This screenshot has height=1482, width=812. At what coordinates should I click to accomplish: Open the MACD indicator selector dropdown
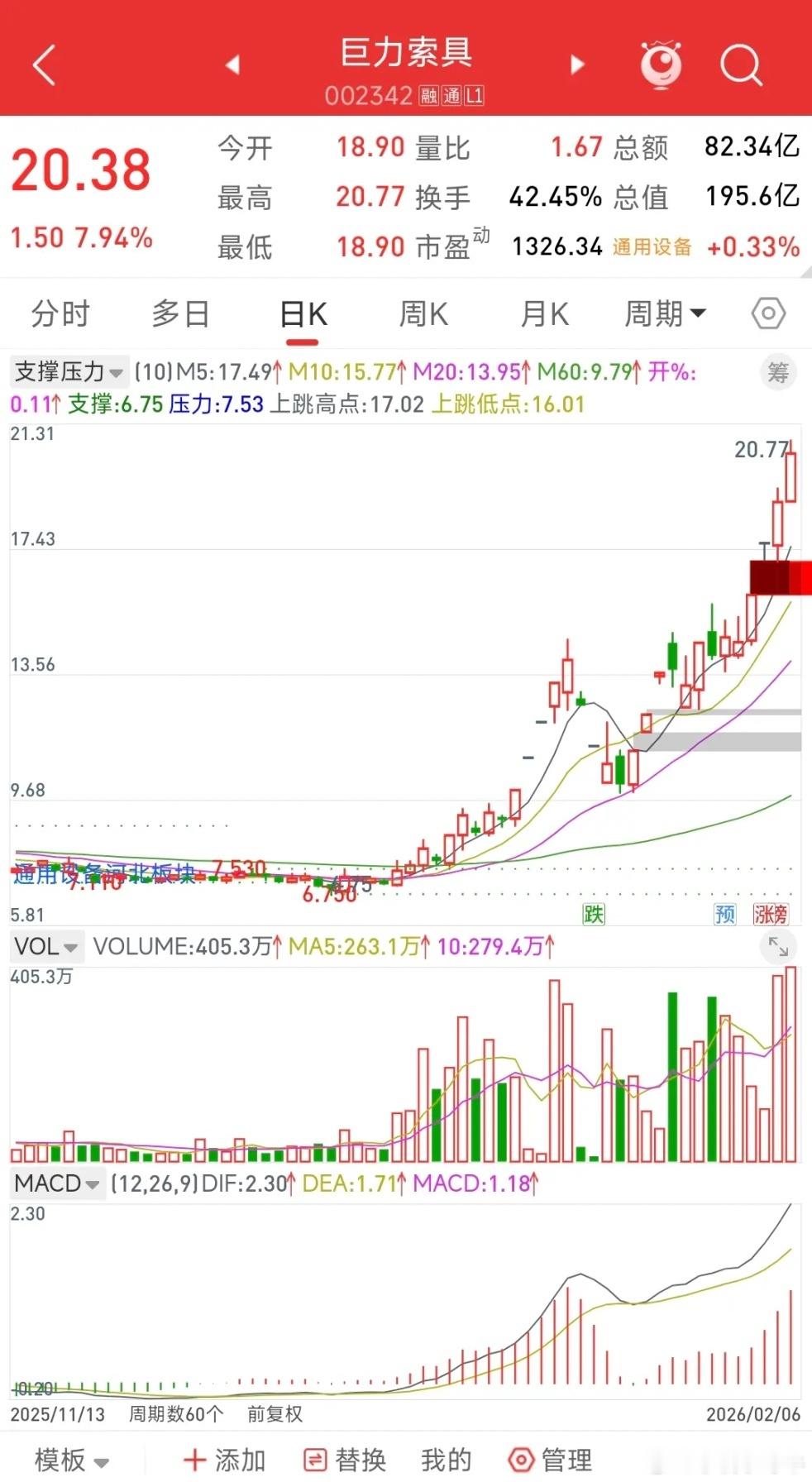tap(56, 1184)
